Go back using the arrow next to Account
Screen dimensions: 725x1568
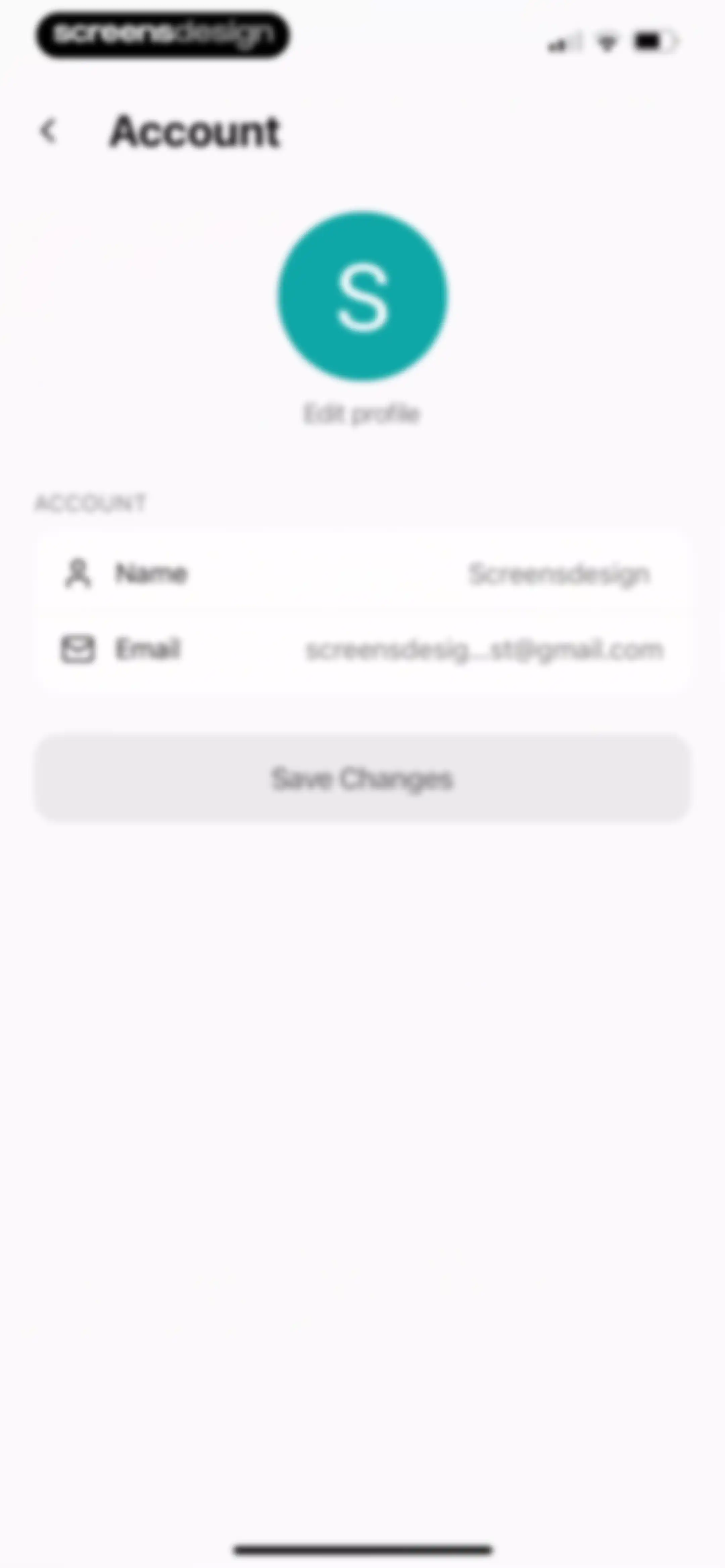tap(48, 131)
